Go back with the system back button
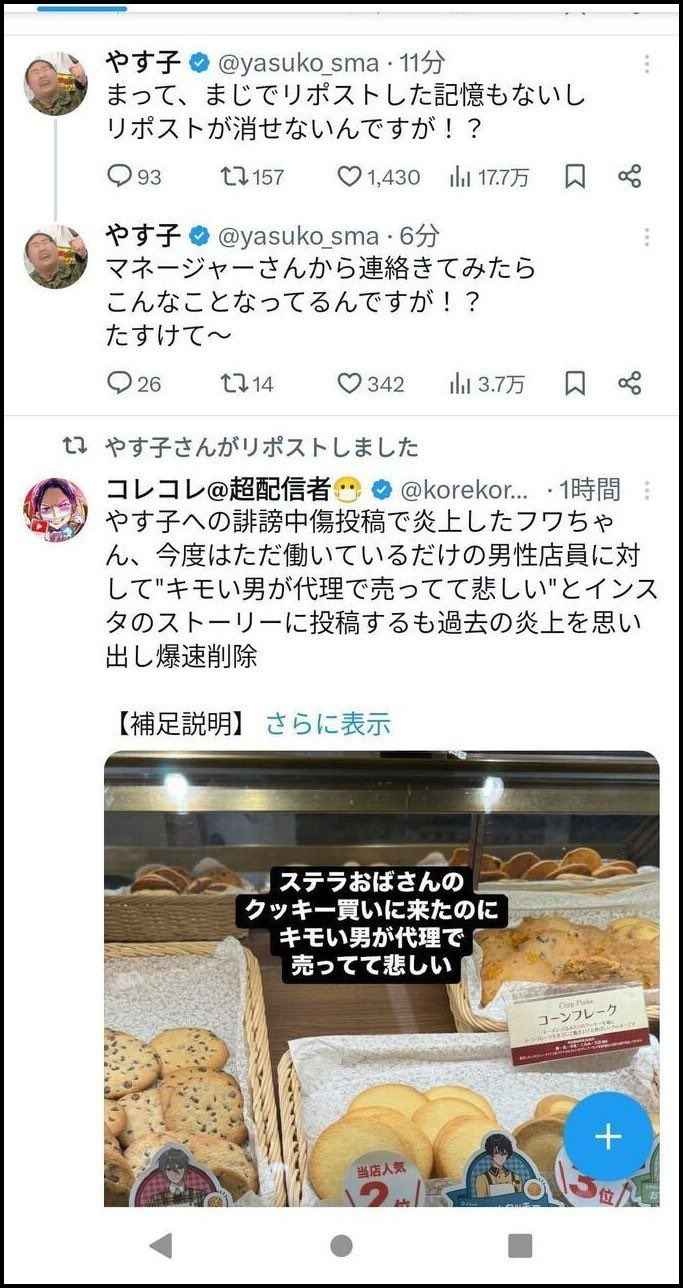683x1288 pixels. (160, 1245)
